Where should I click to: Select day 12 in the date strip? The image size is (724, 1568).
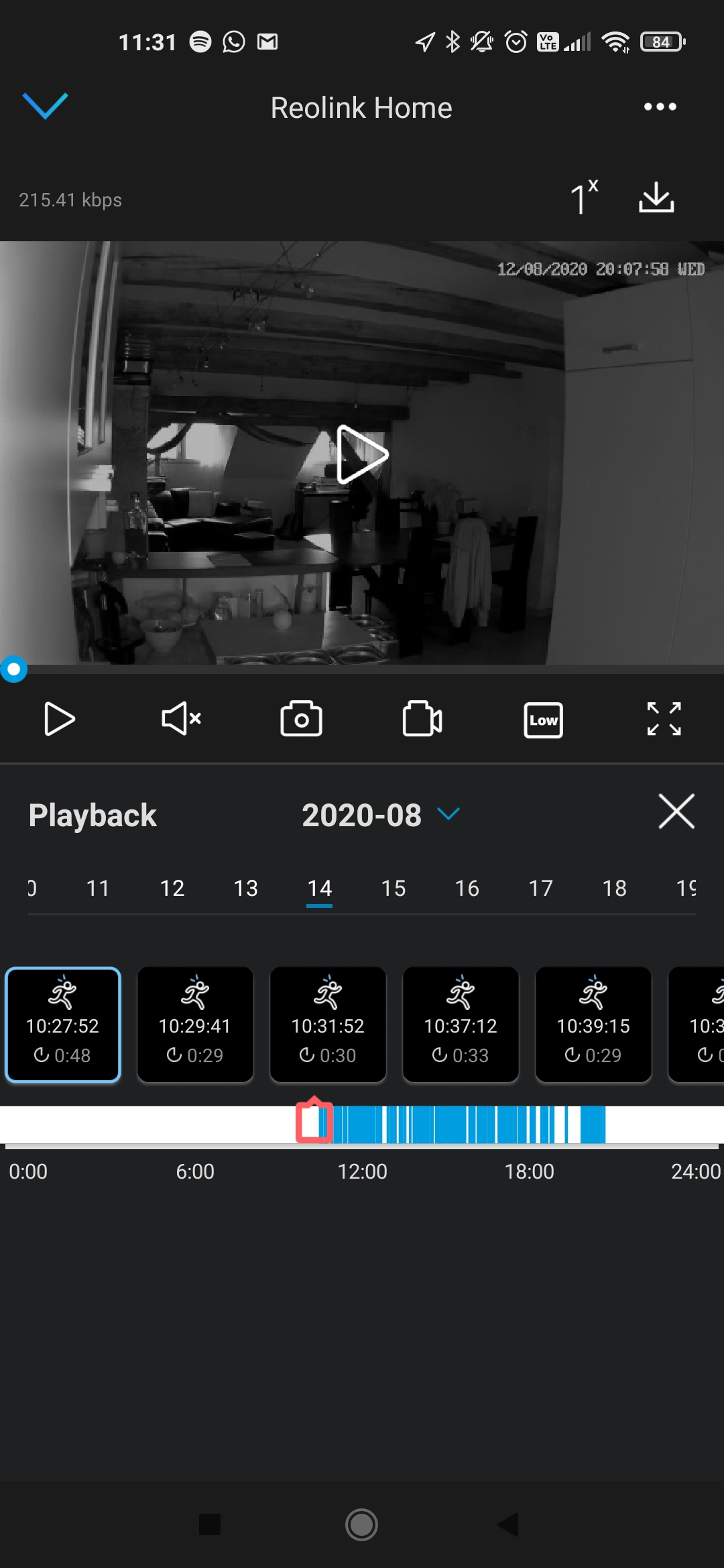pyautogui.click(x=172, y=888)
